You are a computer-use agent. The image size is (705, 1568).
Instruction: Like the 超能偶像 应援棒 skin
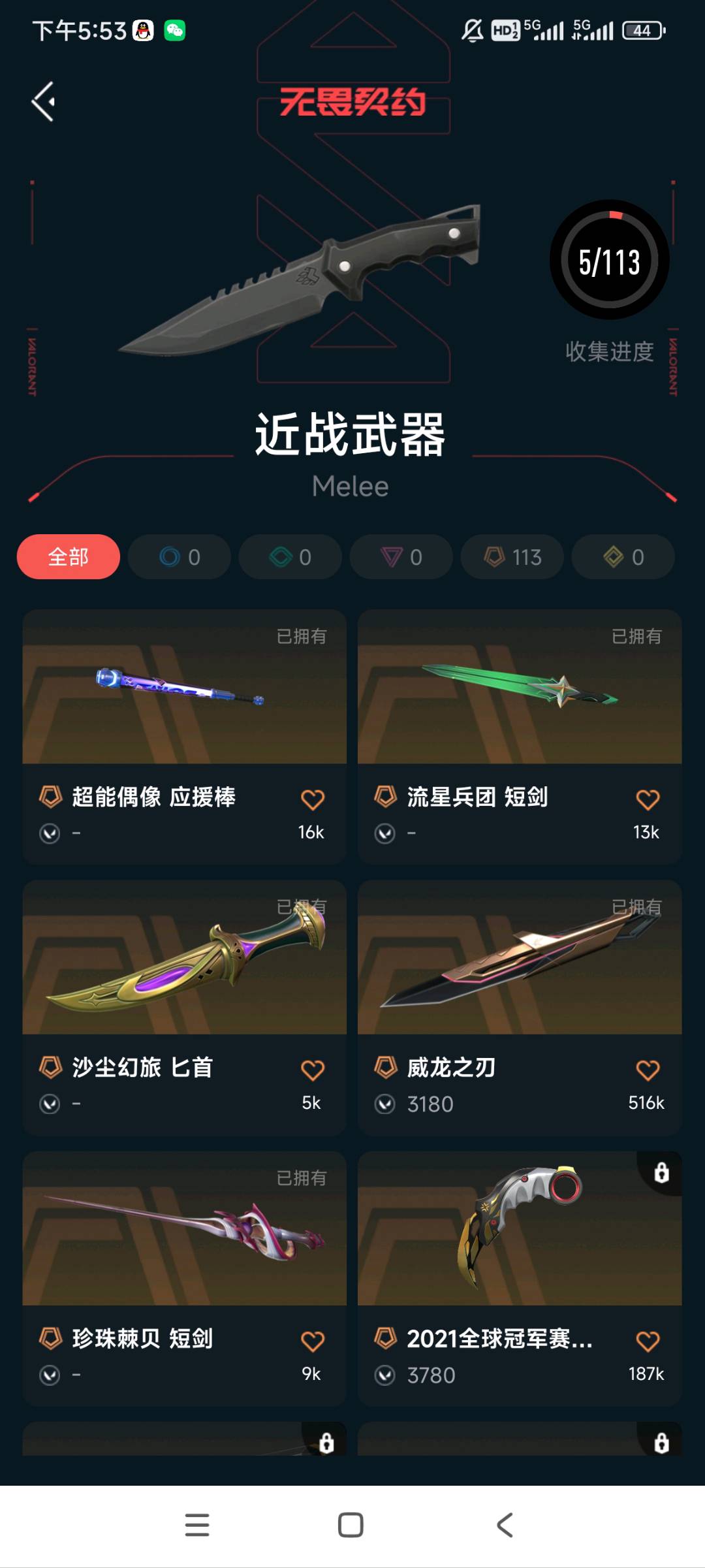coord(312,799)
